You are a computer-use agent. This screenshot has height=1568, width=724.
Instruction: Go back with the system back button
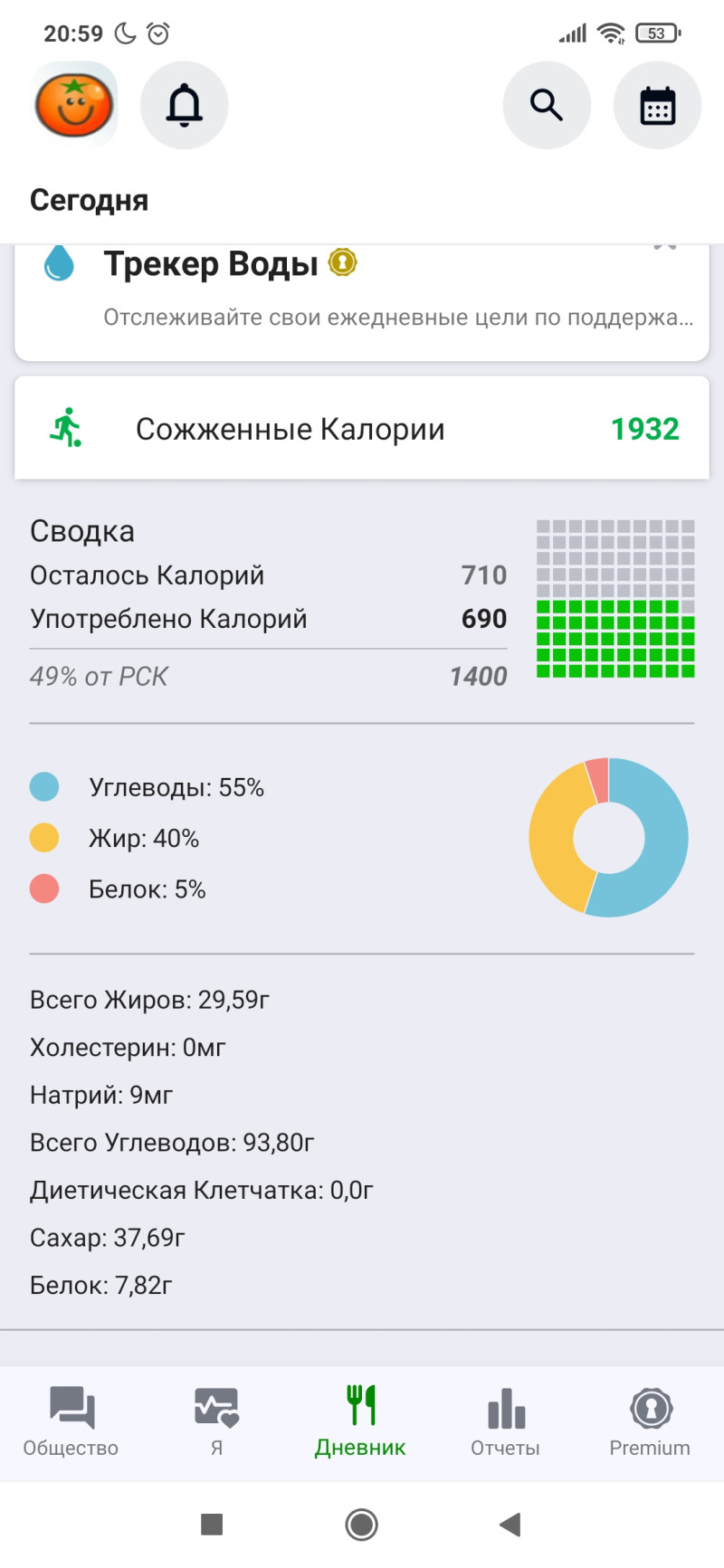point(510,1525)
